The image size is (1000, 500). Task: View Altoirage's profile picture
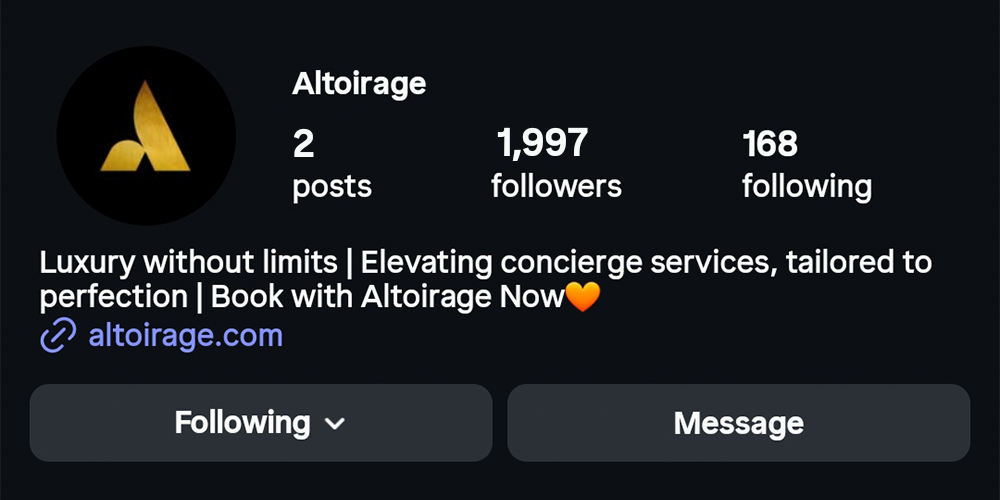146,136
